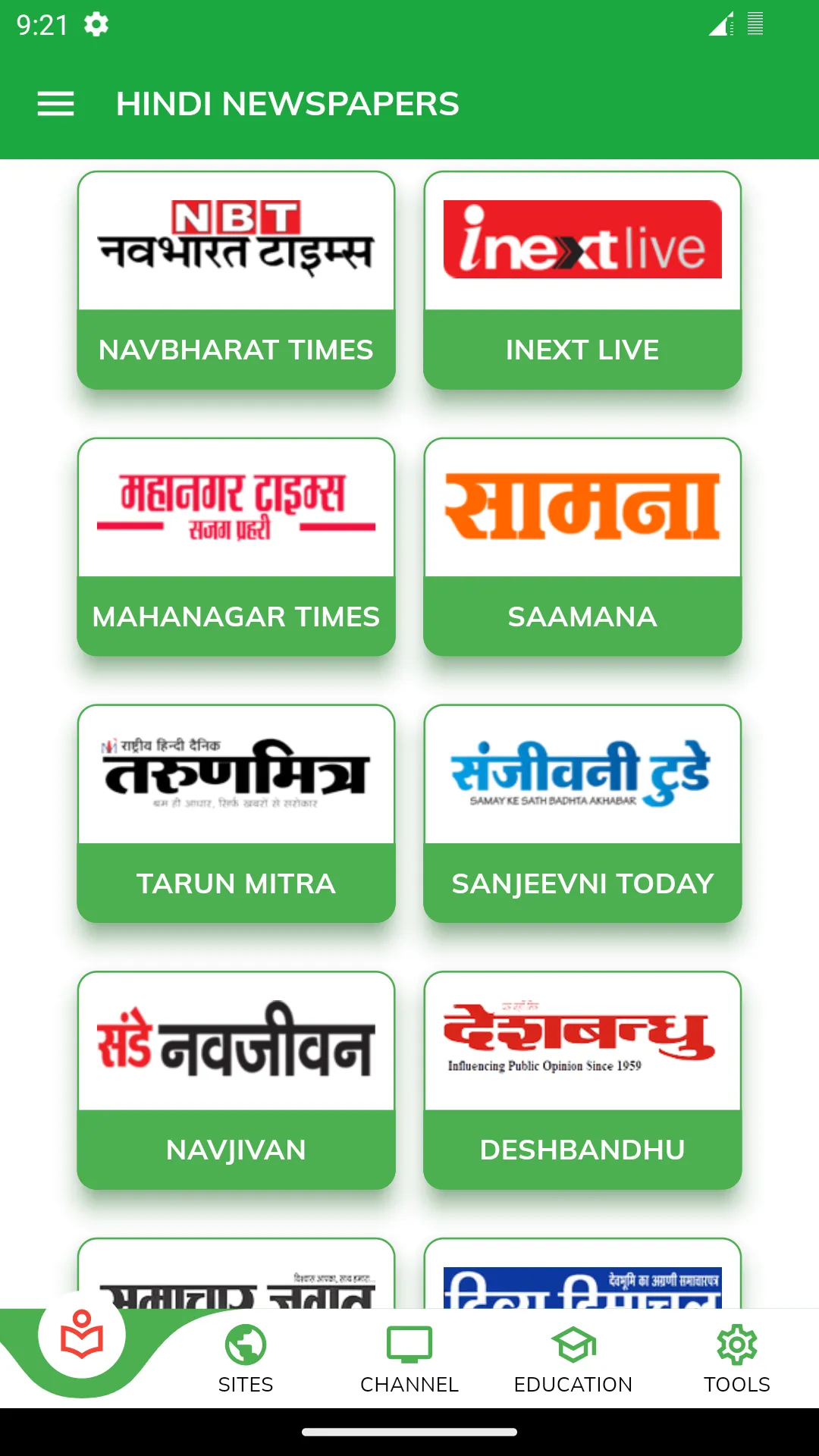Open the Tools tab
819x1456 pixels.
pyautogui.click(x=737, y=1359)
